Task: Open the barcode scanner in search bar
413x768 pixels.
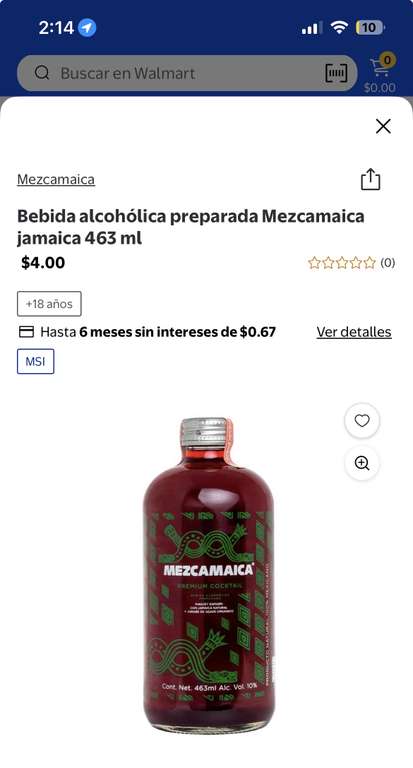Action: (336, 73)
